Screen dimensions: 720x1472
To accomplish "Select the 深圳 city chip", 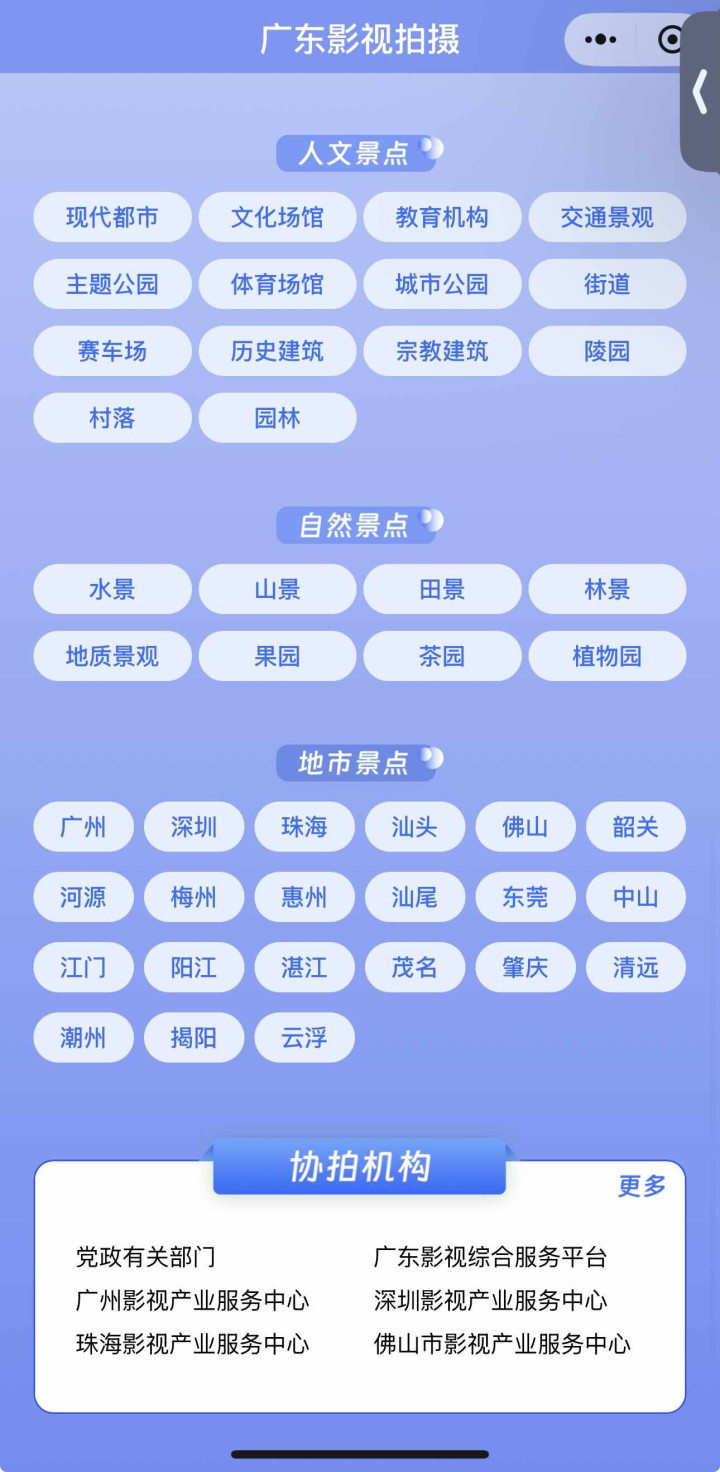I will click(x=193, y=827).
